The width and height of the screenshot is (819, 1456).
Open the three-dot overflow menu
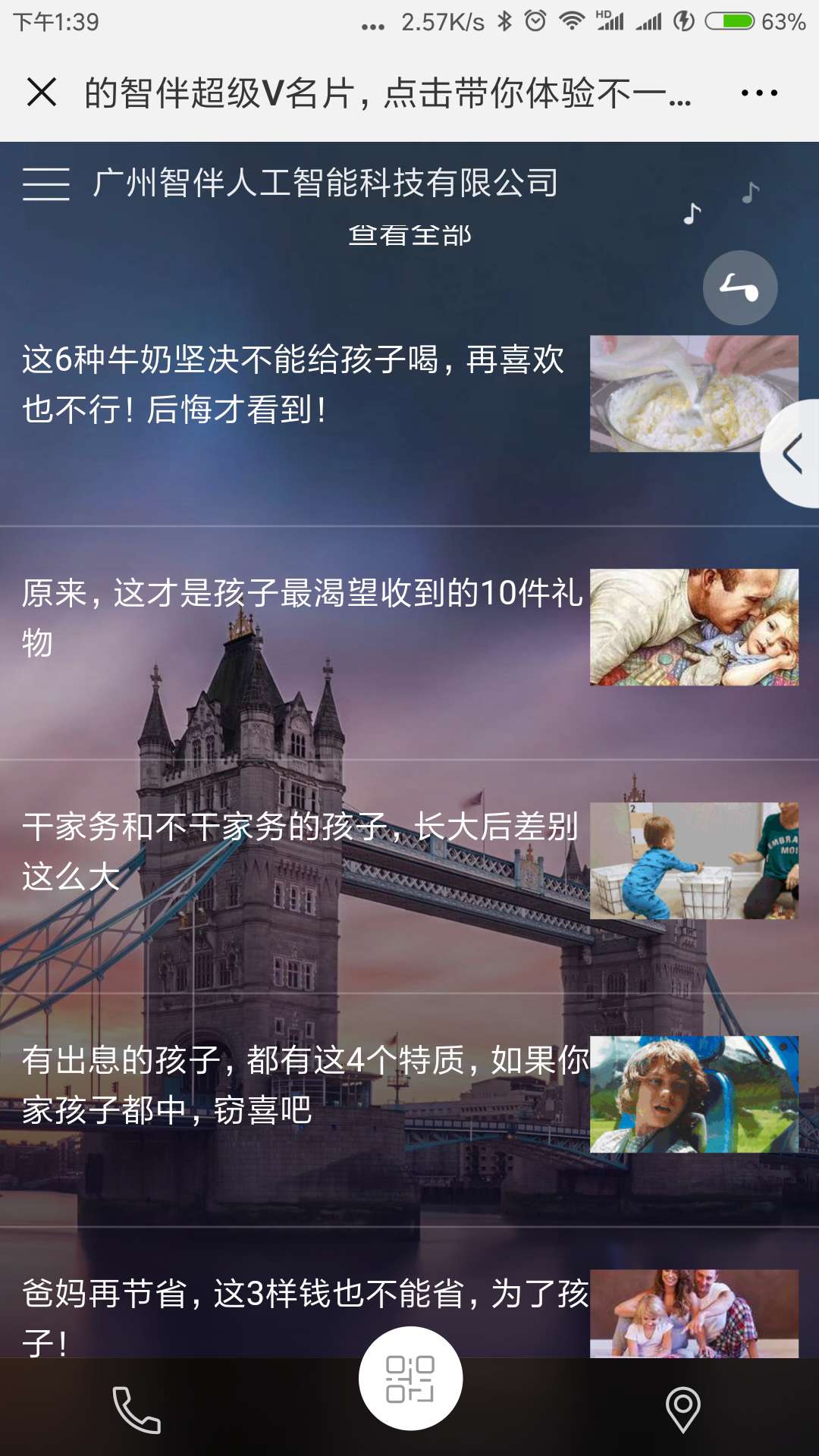coord(759,93)
